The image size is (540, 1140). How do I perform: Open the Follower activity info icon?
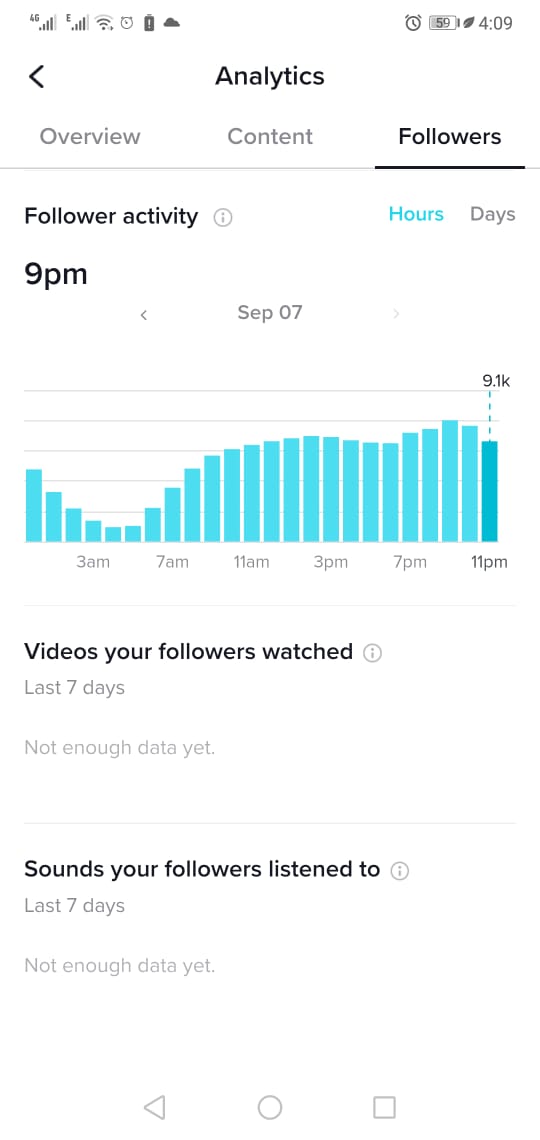(x=223, y=217)
